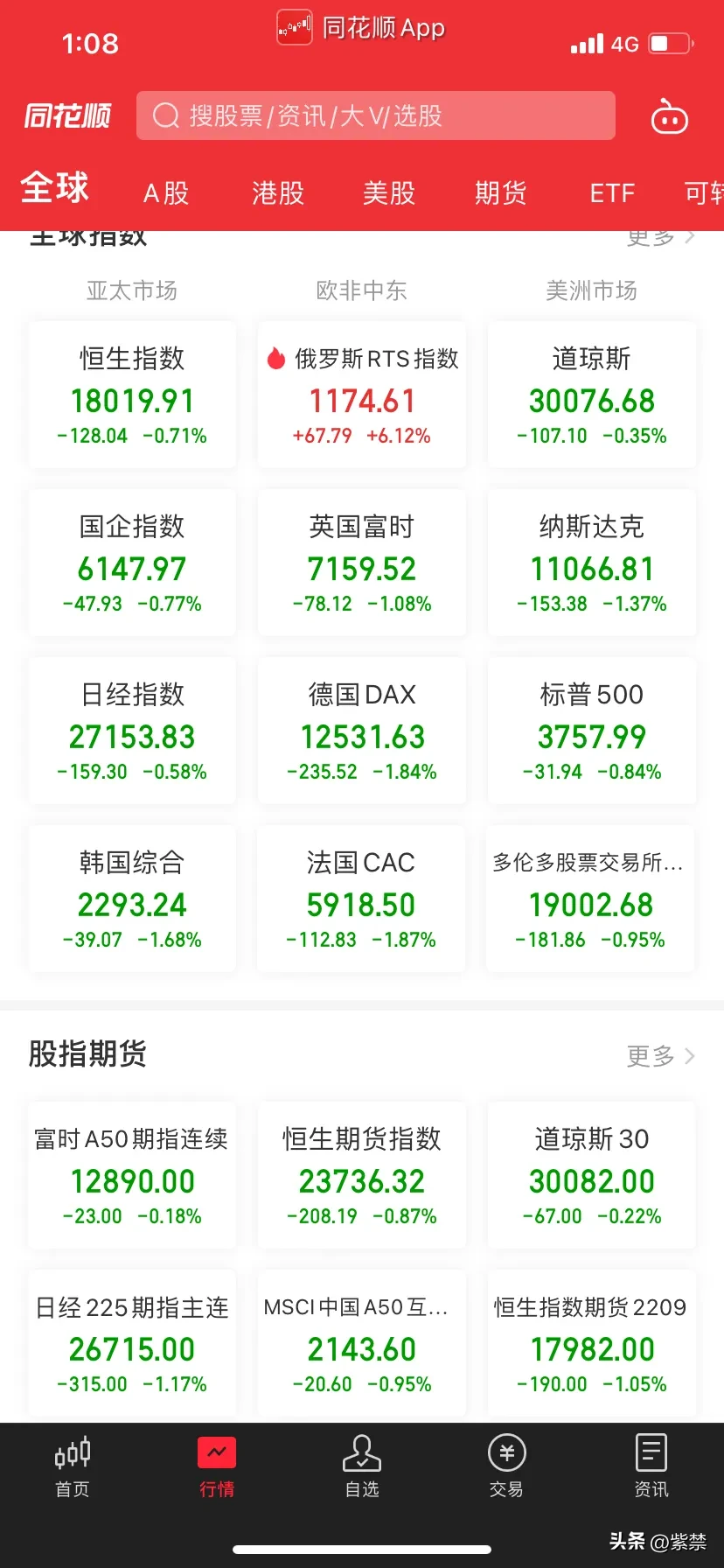Switch to the ETF tab
This screenshot has height=1568, width=724.
pos(612,192)
